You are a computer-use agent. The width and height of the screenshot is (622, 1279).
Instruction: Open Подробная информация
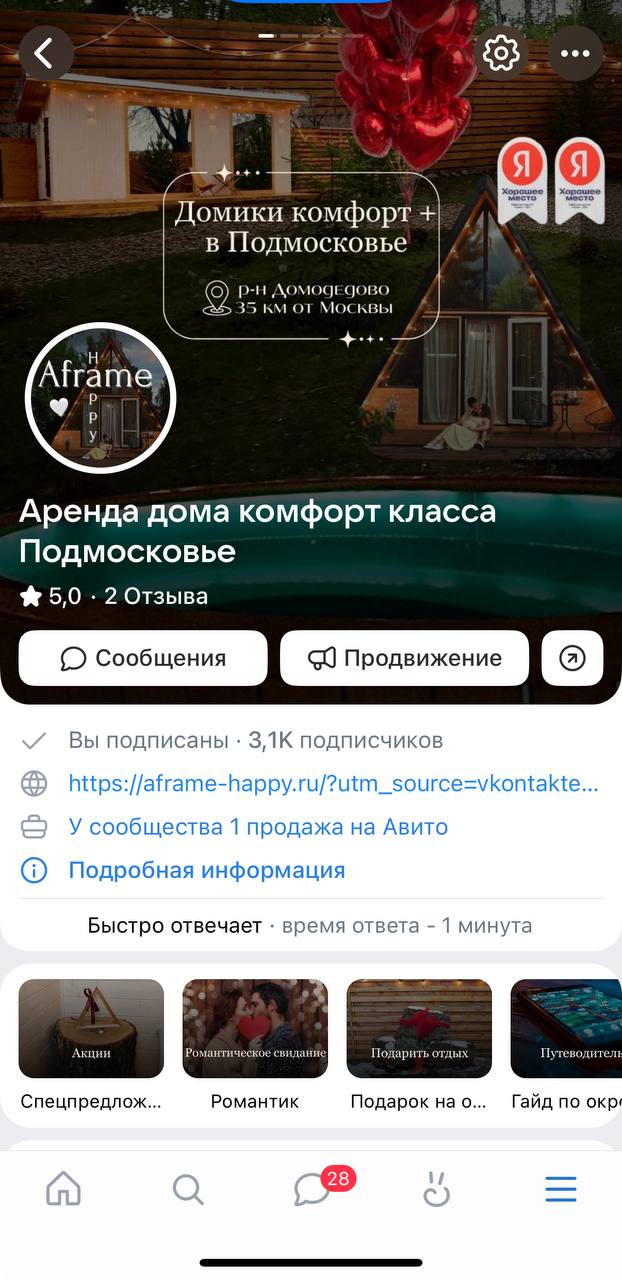pyautogui.click(x=206, y=870)
